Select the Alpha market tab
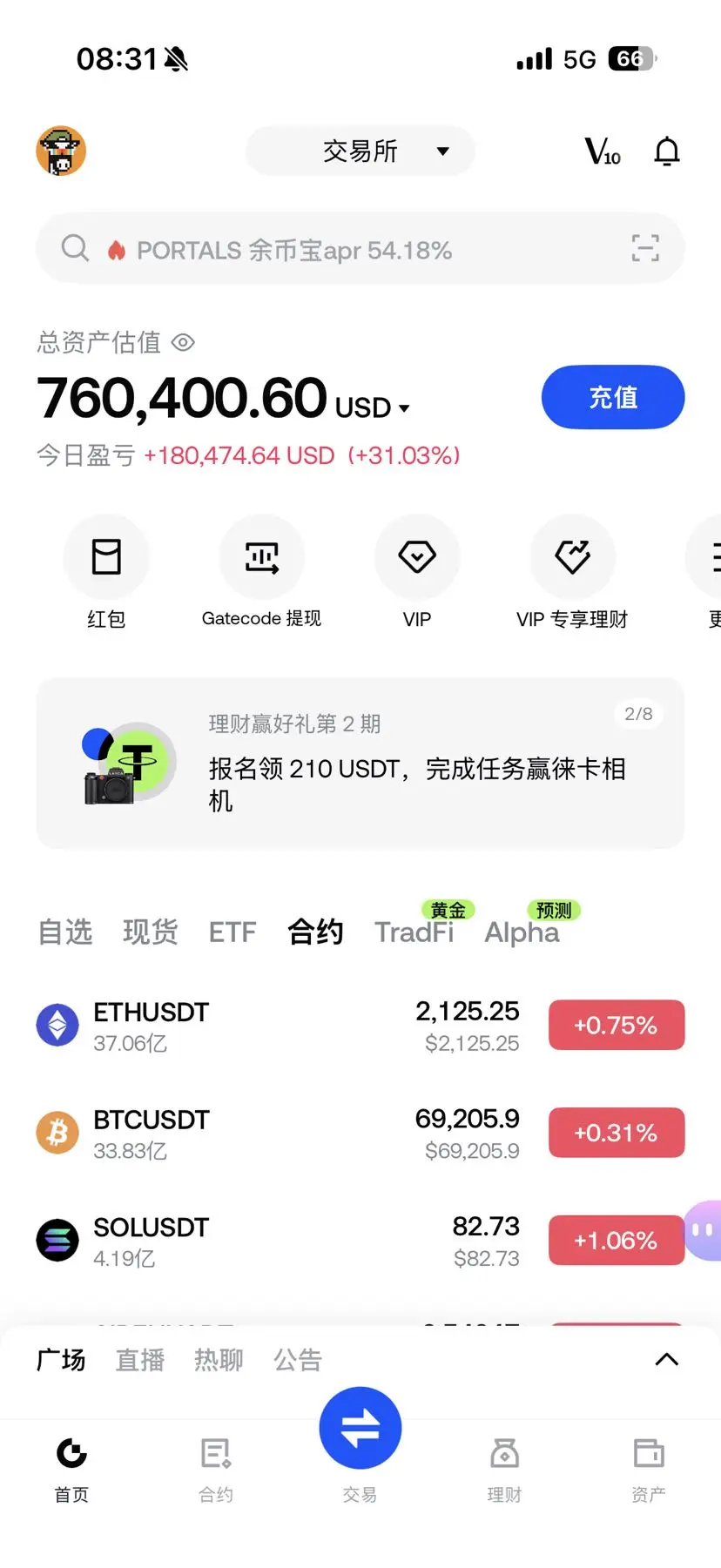This screenshot has width=721, height=1568. coord(522,932)
